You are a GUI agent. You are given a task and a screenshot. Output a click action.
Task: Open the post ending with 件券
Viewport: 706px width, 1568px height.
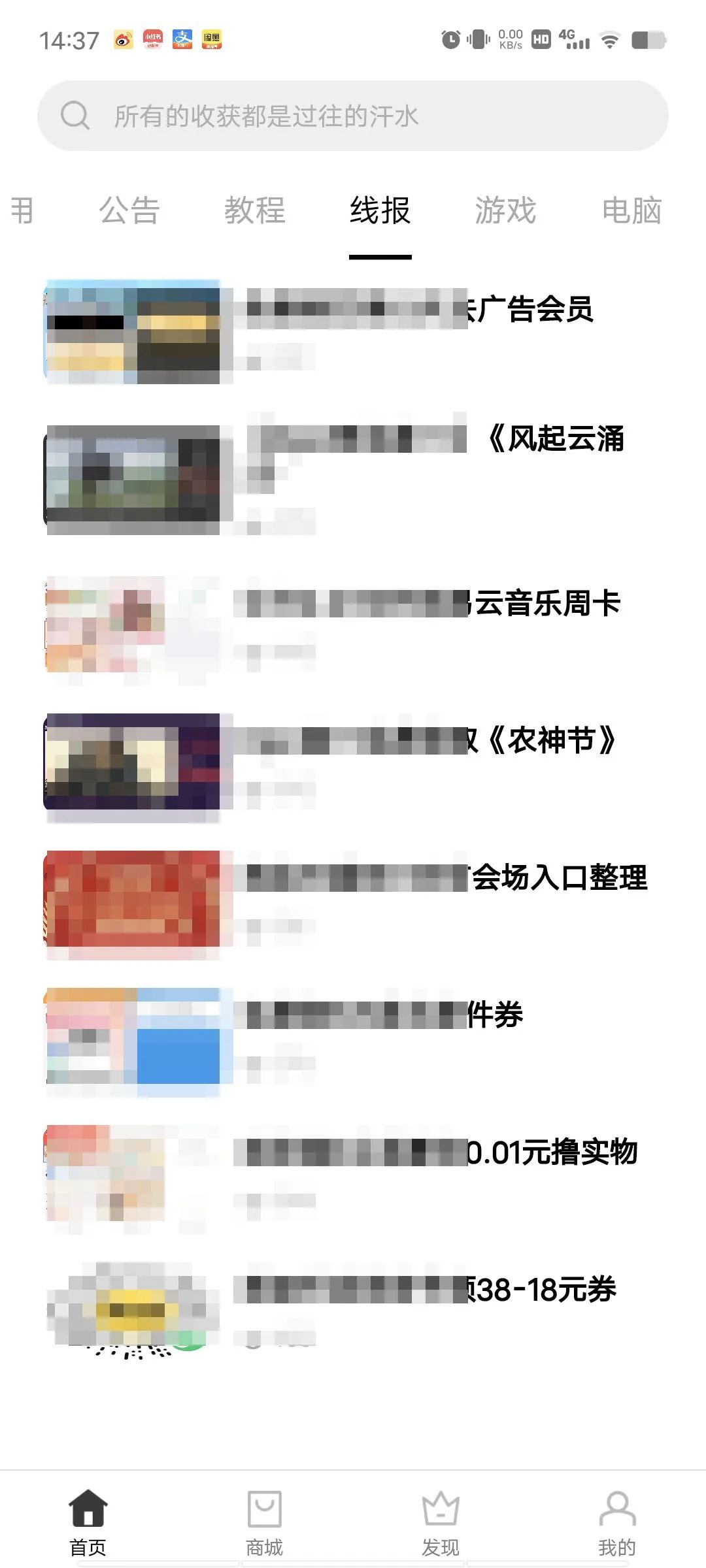tap(379, 1015)
